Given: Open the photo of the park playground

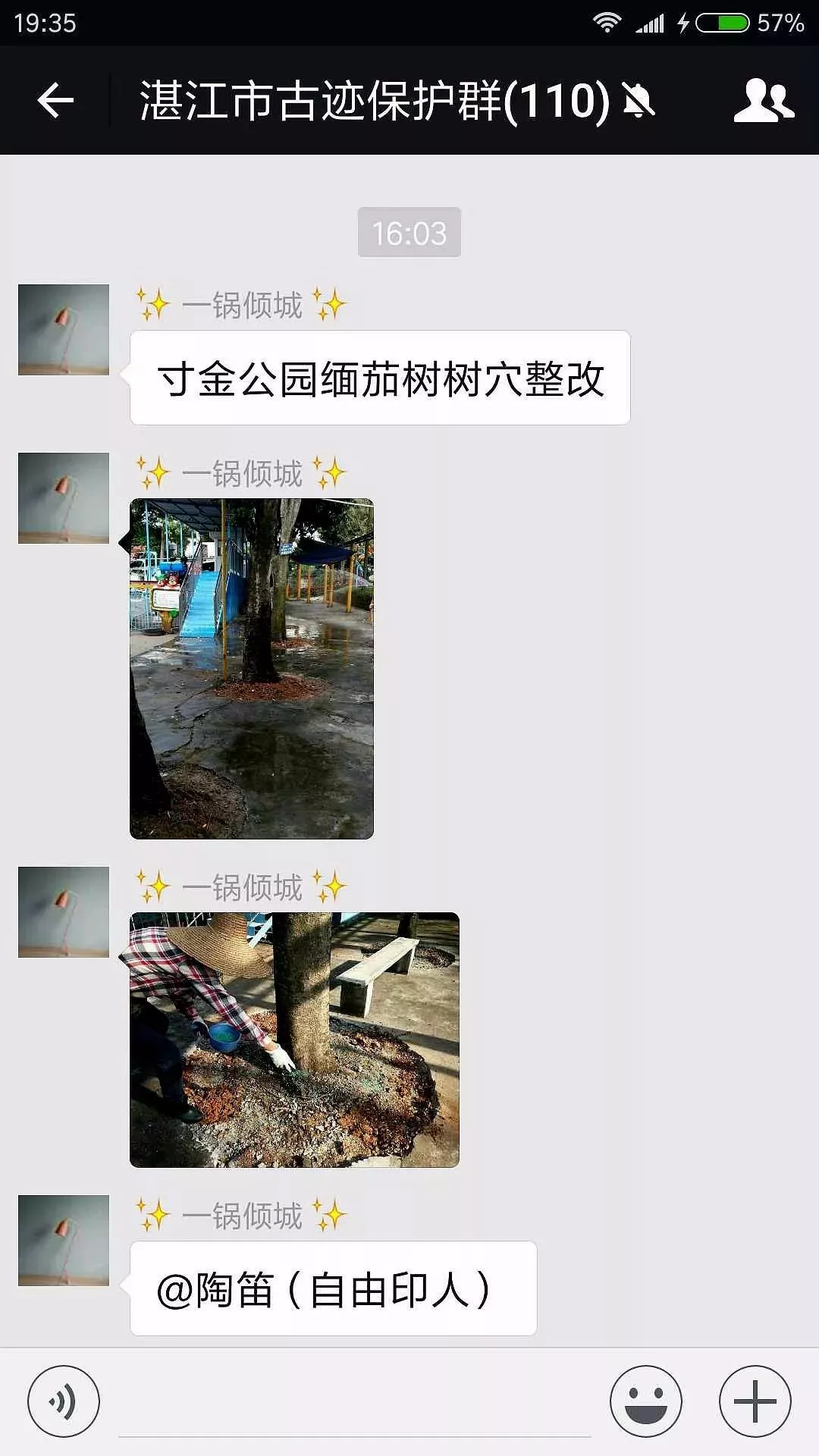Looking at the screenshot, I should 252,668.
